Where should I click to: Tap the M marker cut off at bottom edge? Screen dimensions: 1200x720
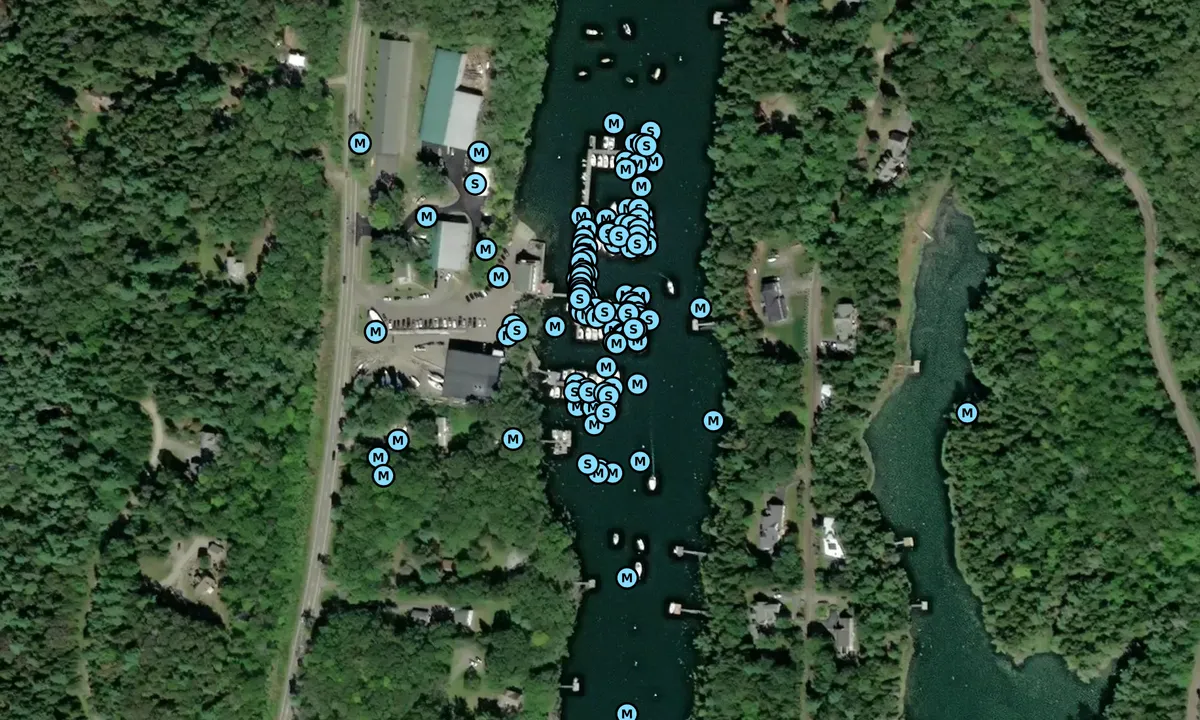pos(627,713)
